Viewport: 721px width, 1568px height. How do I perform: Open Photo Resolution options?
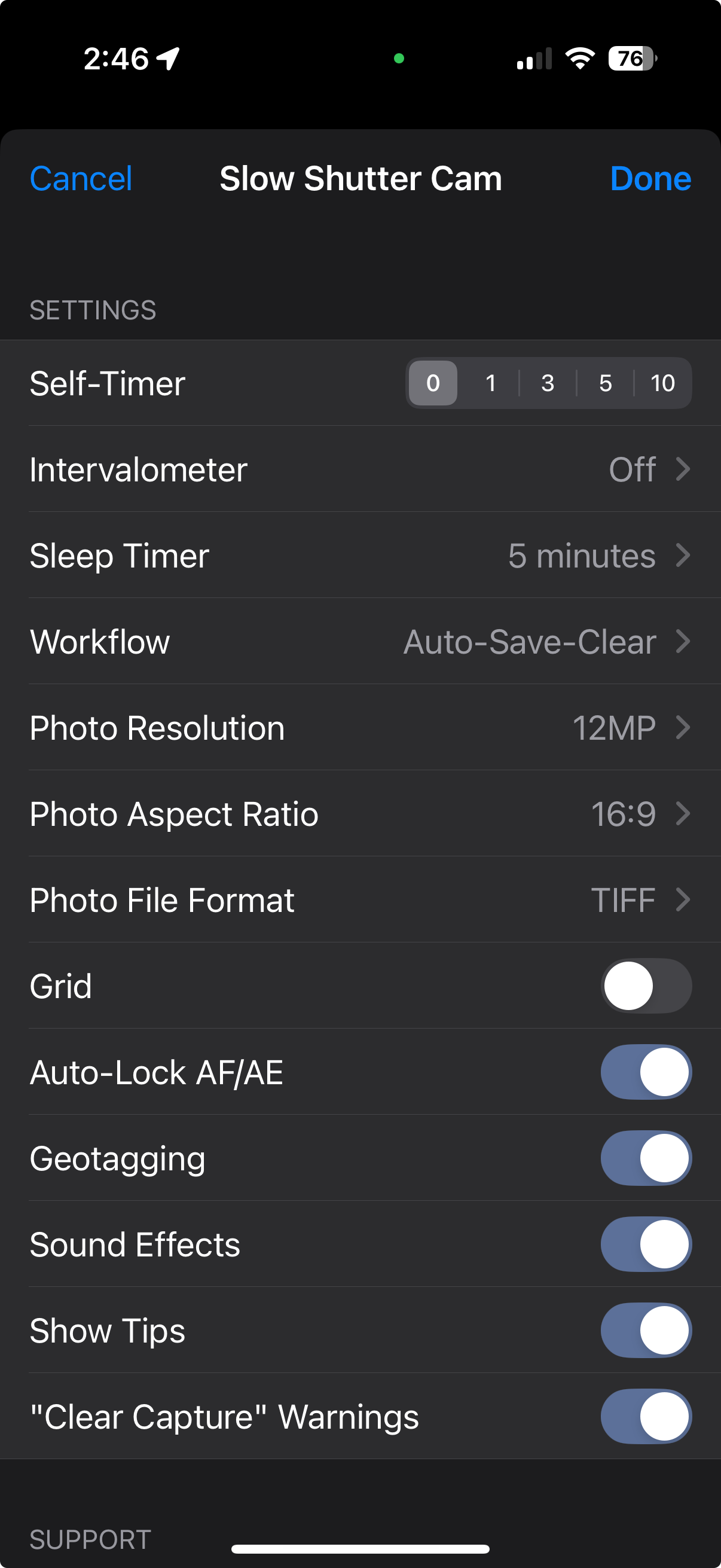pos(360,728)
